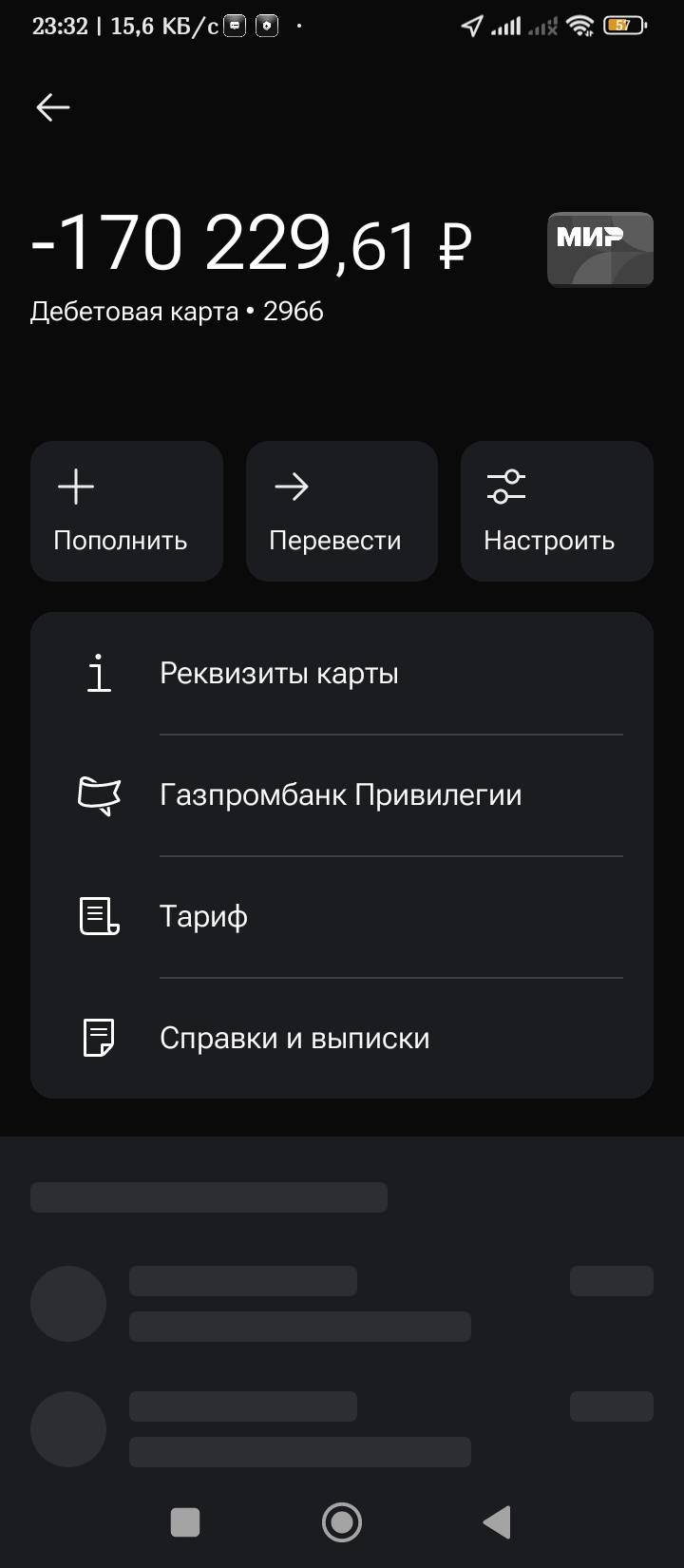The image size is (684, 1568).
Task: Tap the info icon next to card details
Action: click(97, 673)
